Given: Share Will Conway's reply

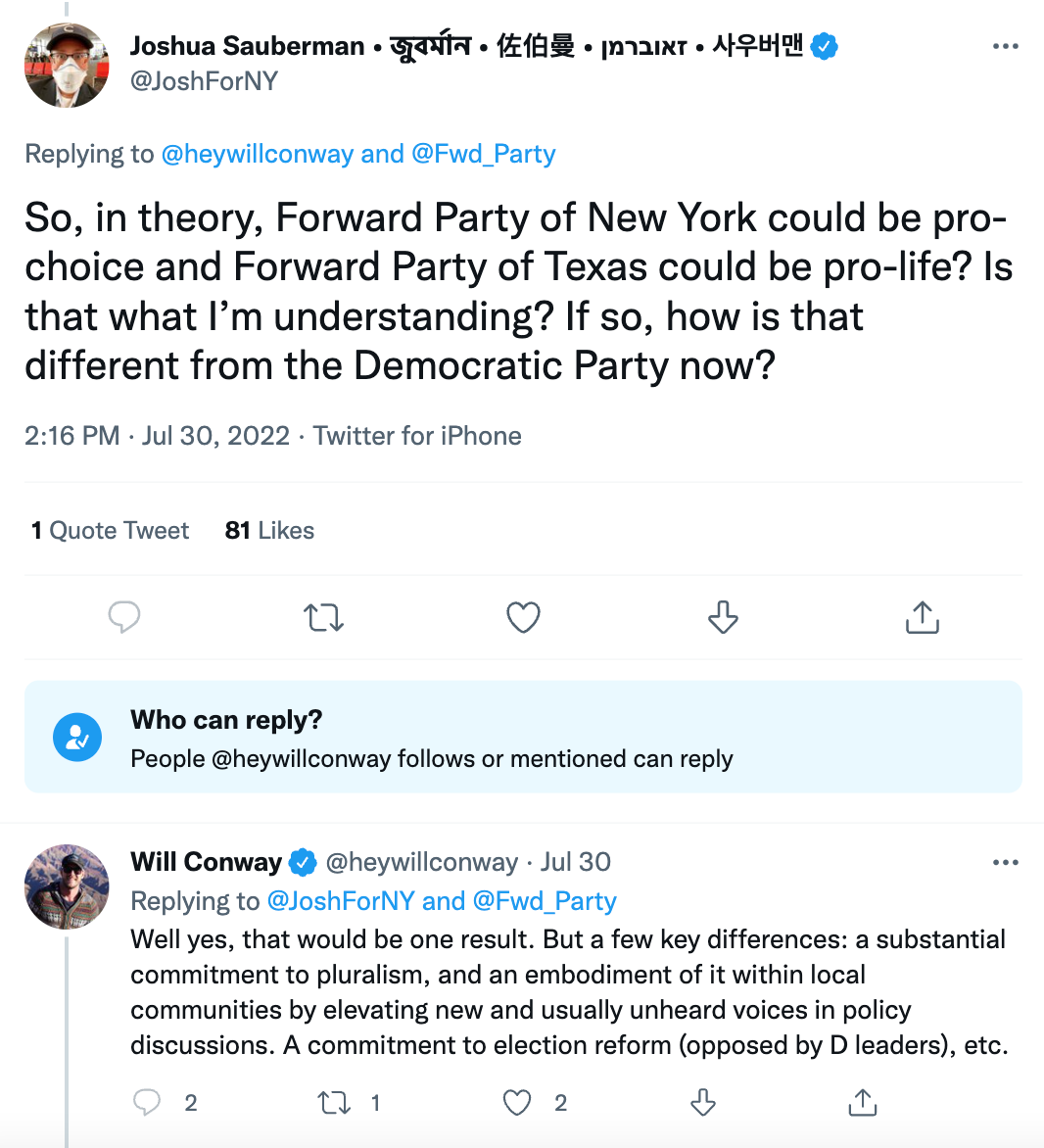Looking at the screenshot, I should click(862, 1103).
